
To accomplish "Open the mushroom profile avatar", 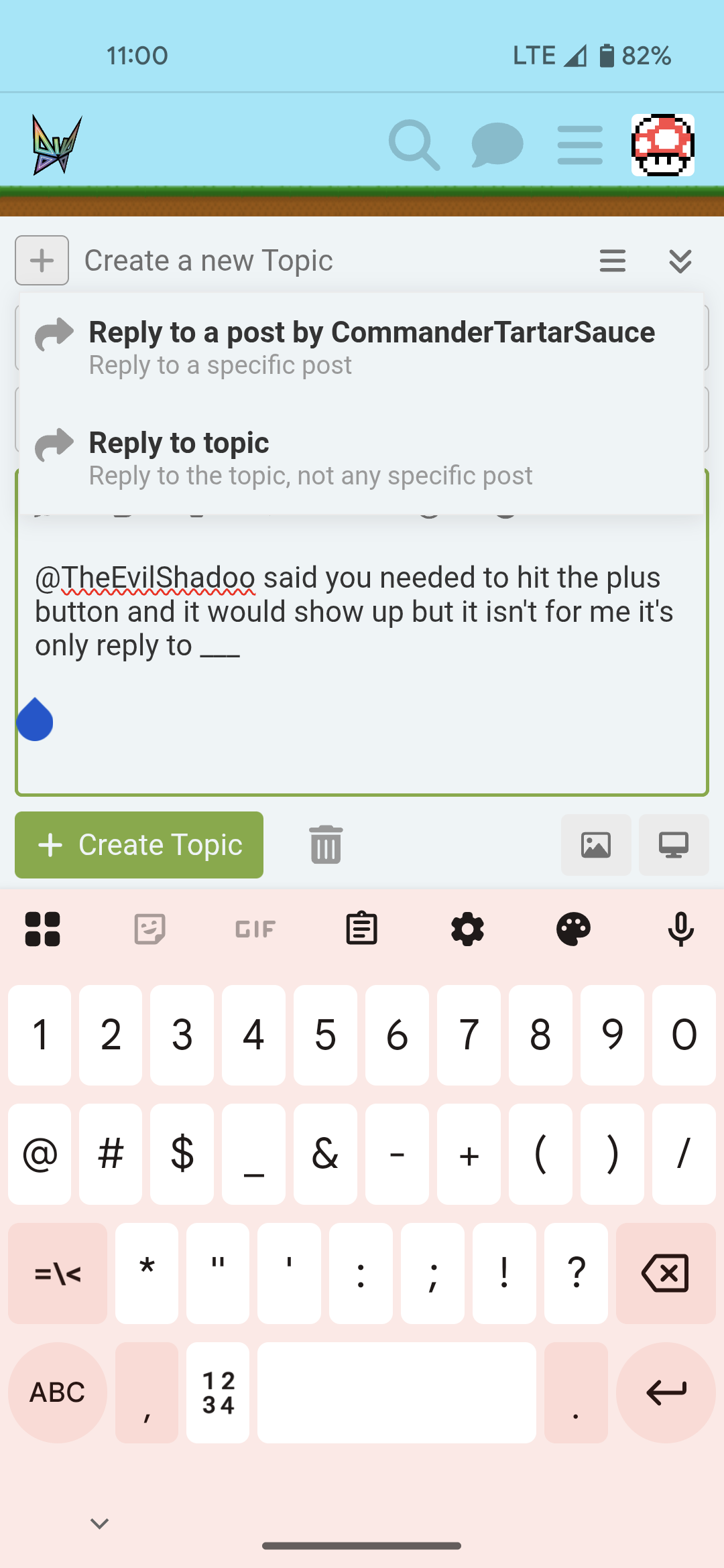I will tap(663, 145).
